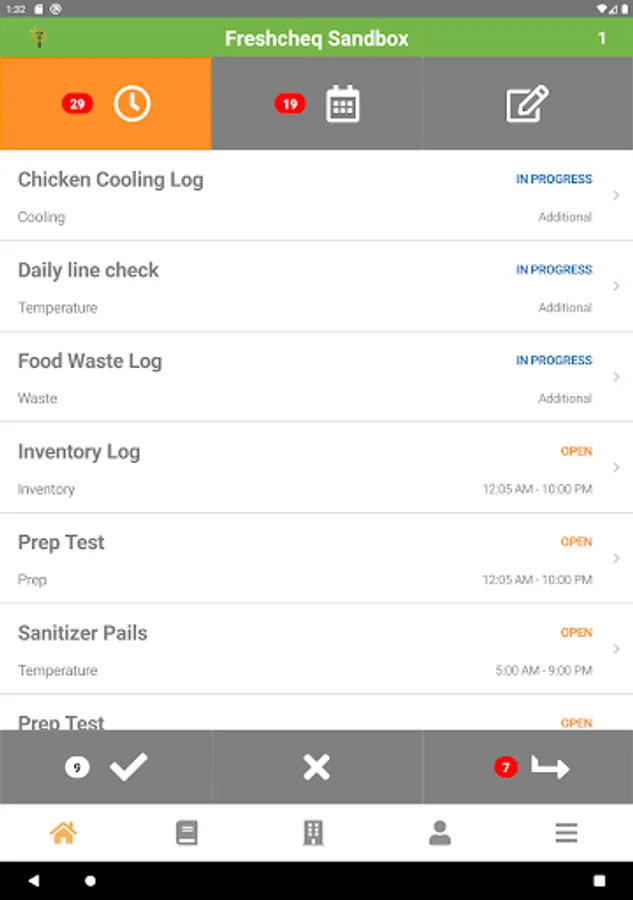This screenshot has width=633, height=900.
Task: Open Inventory Log
Action: point(316,468)
